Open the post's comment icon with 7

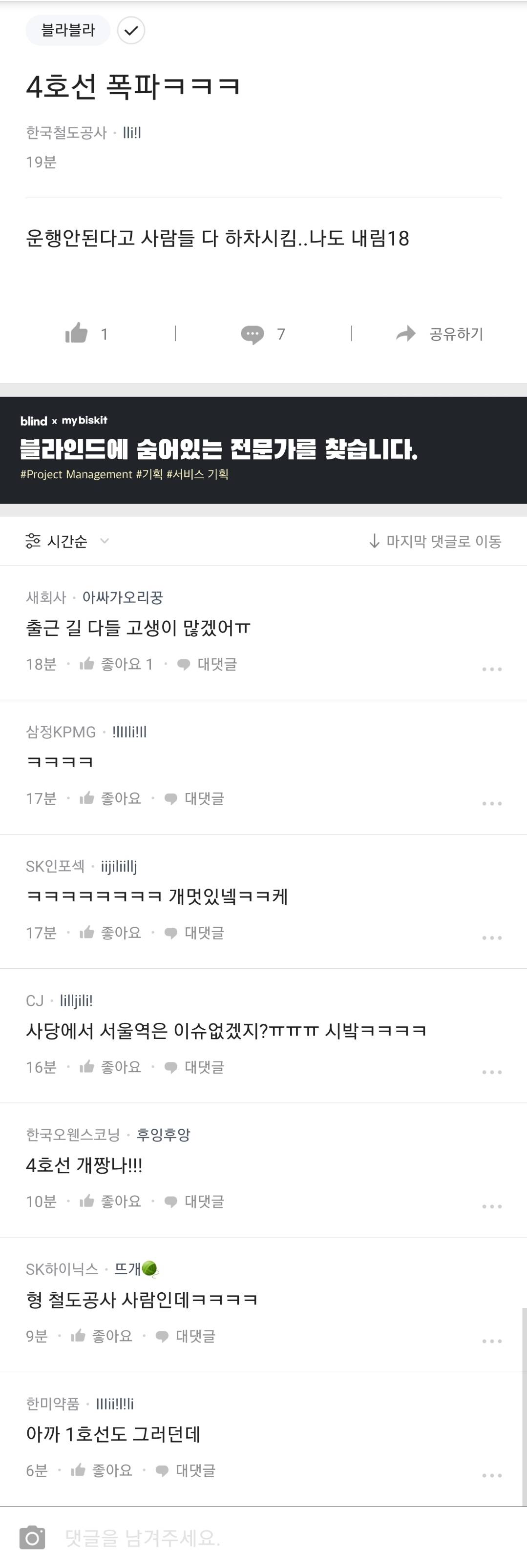(x=252, y=334)
